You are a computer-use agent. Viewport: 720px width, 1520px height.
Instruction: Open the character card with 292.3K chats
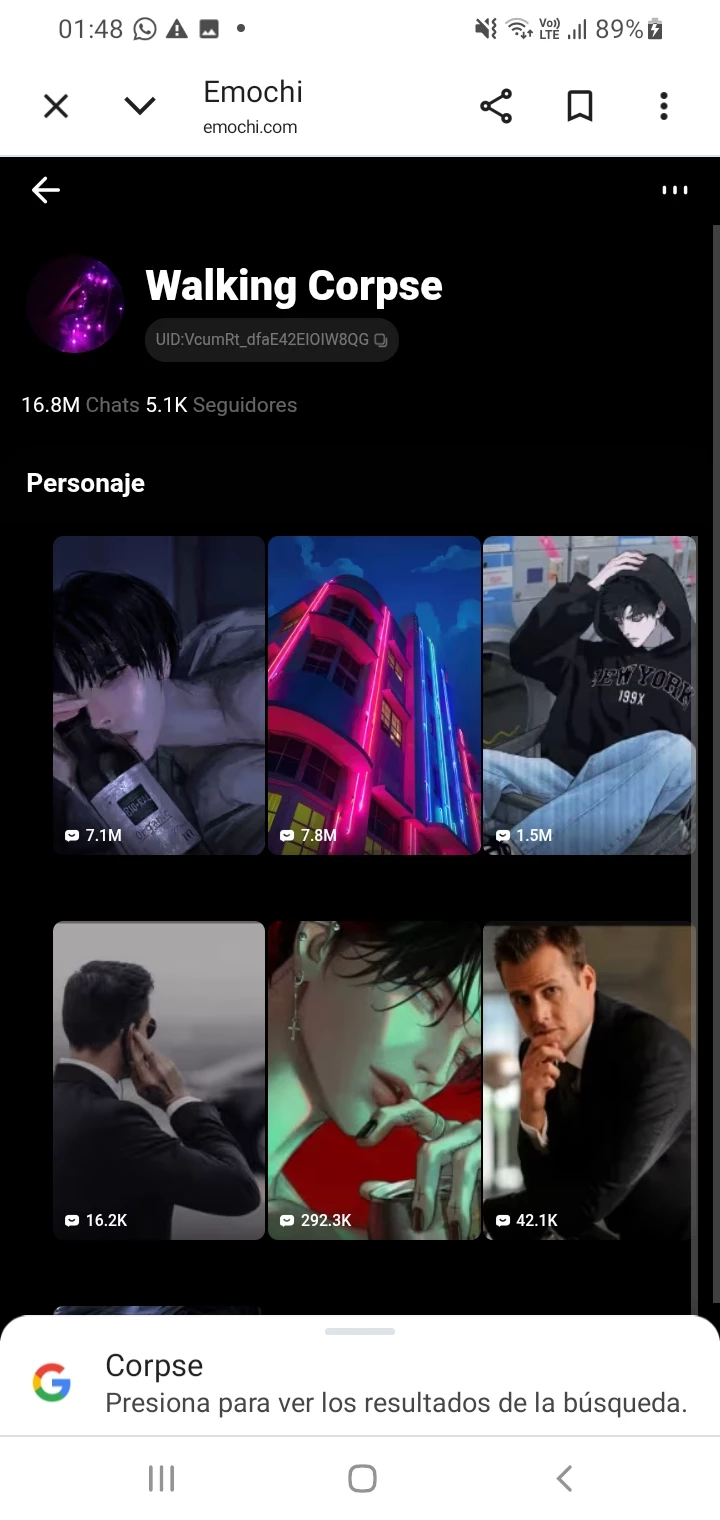tap(374, 1080)
